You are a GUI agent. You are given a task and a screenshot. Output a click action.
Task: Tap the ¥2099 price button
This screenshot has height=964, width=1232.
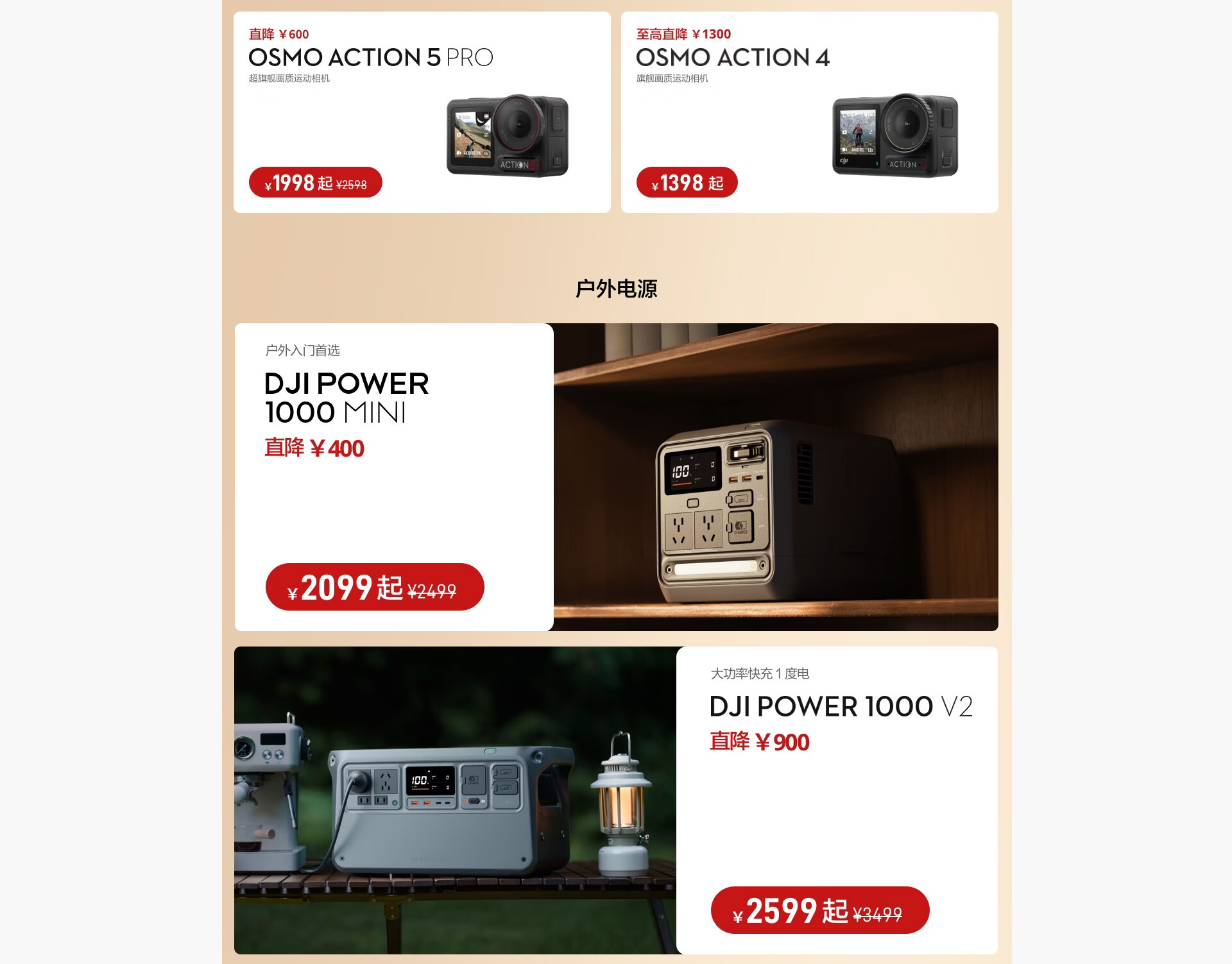pos(375,587)
